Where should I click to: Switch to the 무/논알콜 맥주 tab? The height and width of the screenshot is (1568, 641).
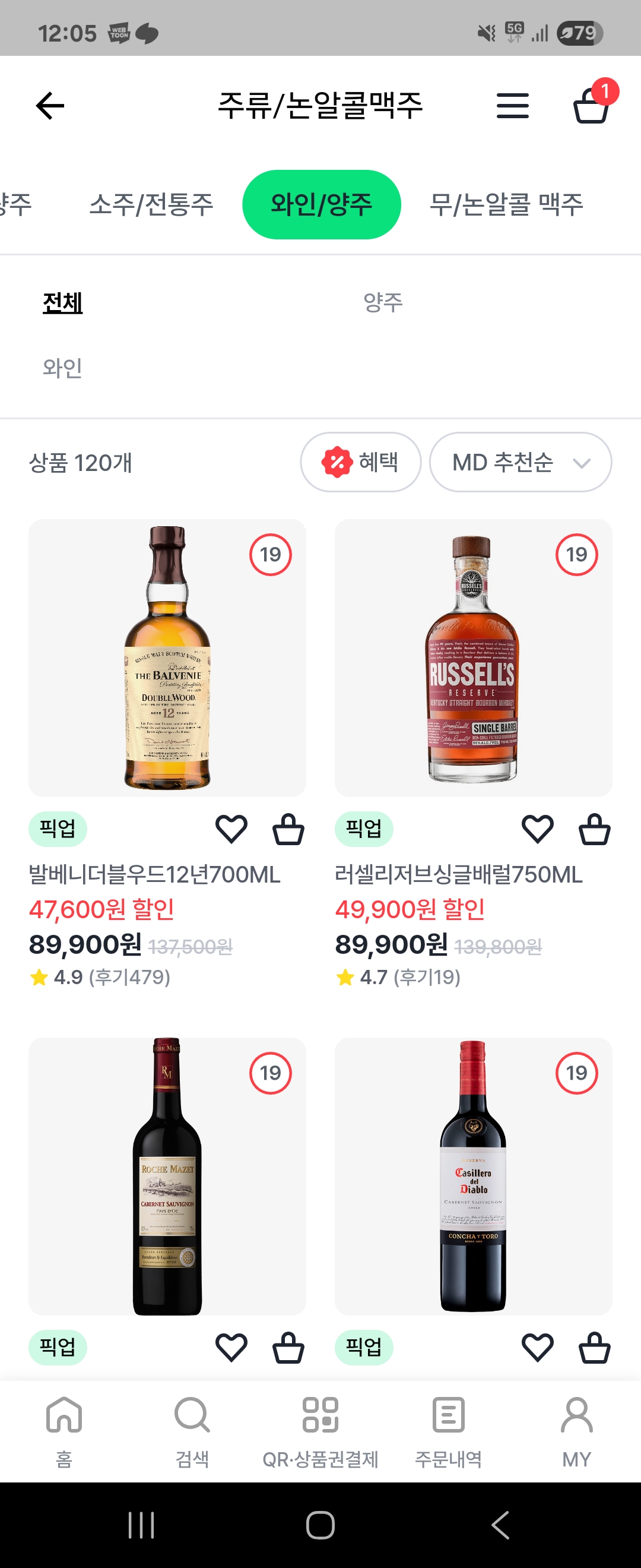(x=506, y=204)
